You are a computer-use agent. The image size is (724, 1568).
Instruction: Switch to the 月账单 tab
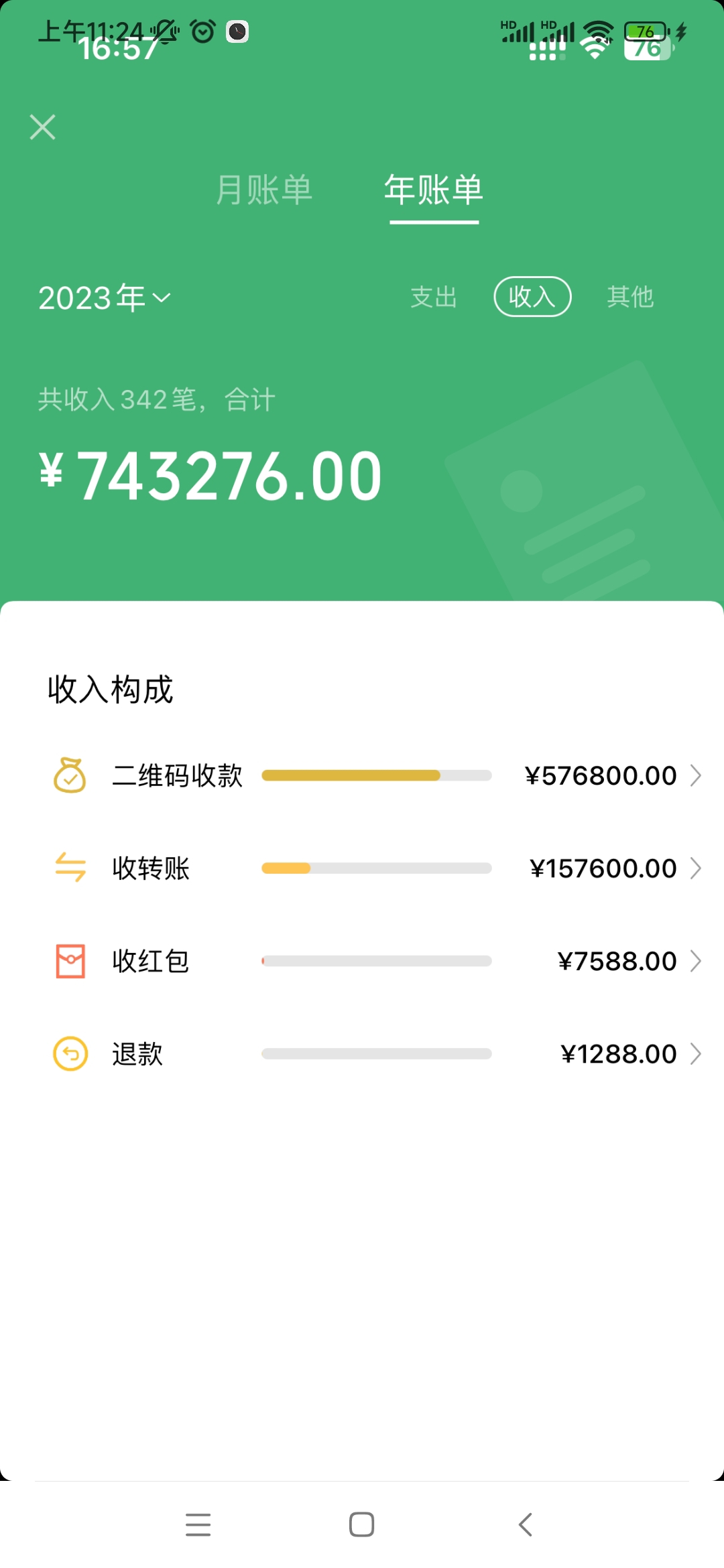[x=264, y=190]
